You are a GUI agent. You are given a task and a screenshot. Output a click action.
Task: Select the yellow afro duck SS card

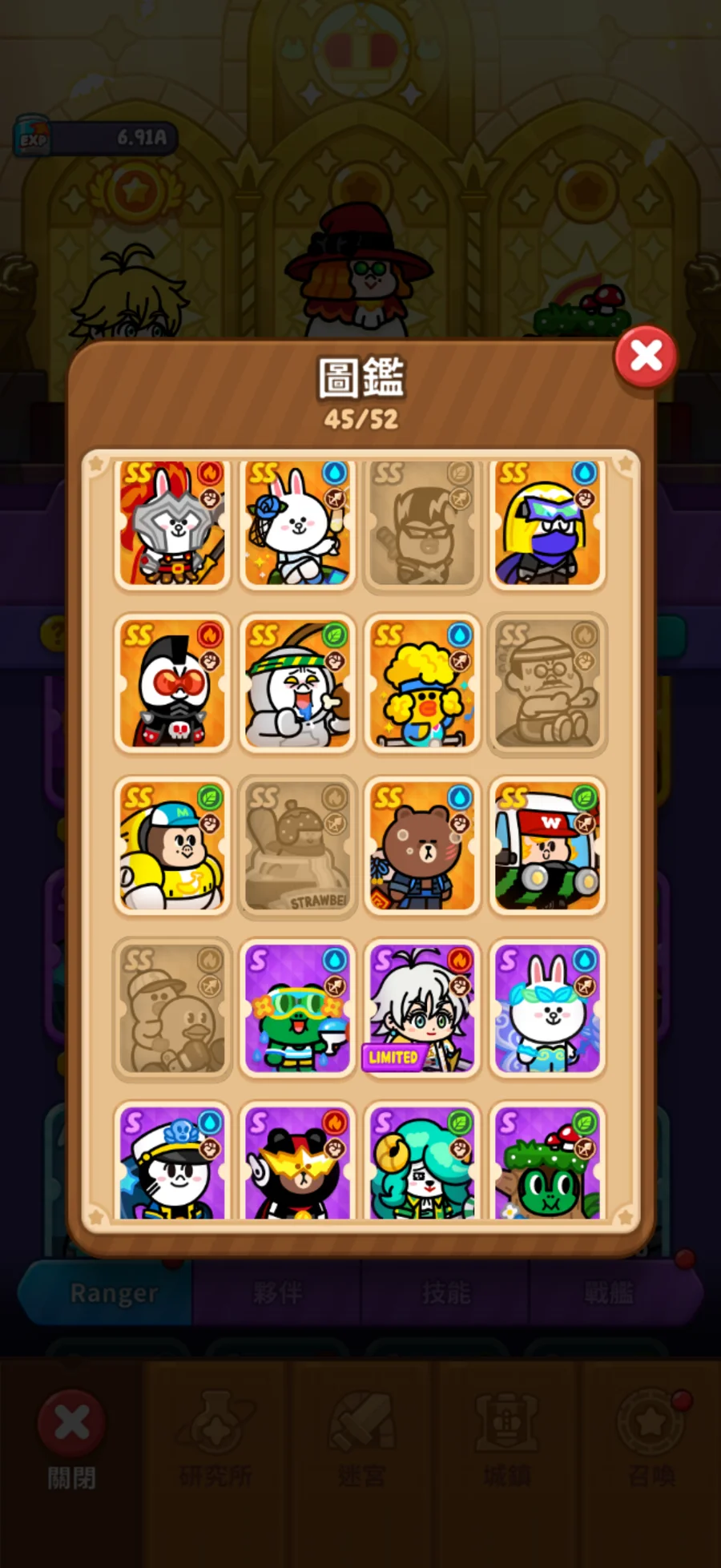pos(422,684)
